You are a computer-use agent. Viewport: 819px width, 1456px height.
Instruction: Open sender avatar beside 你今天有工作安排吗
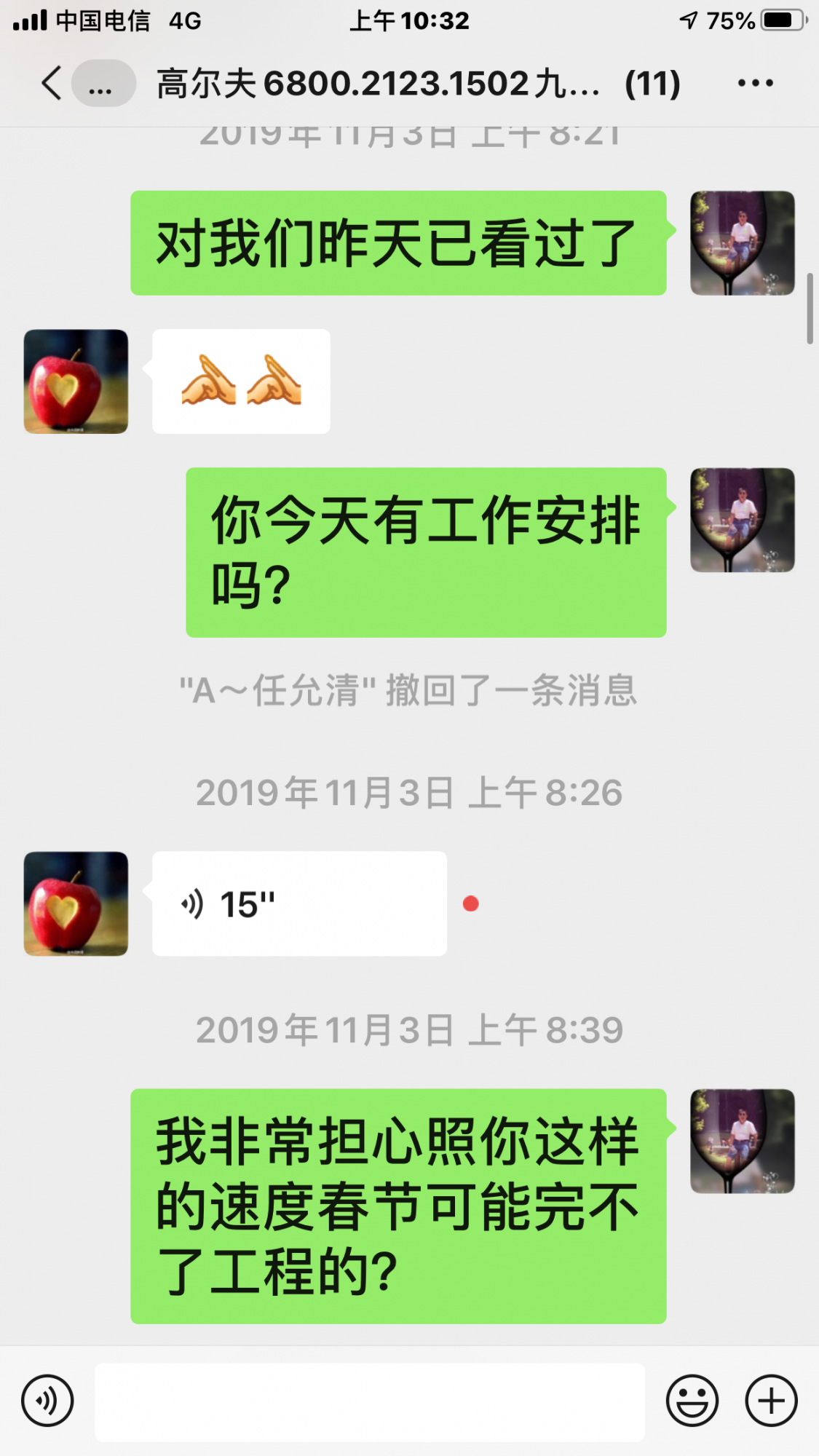[742, 520]
